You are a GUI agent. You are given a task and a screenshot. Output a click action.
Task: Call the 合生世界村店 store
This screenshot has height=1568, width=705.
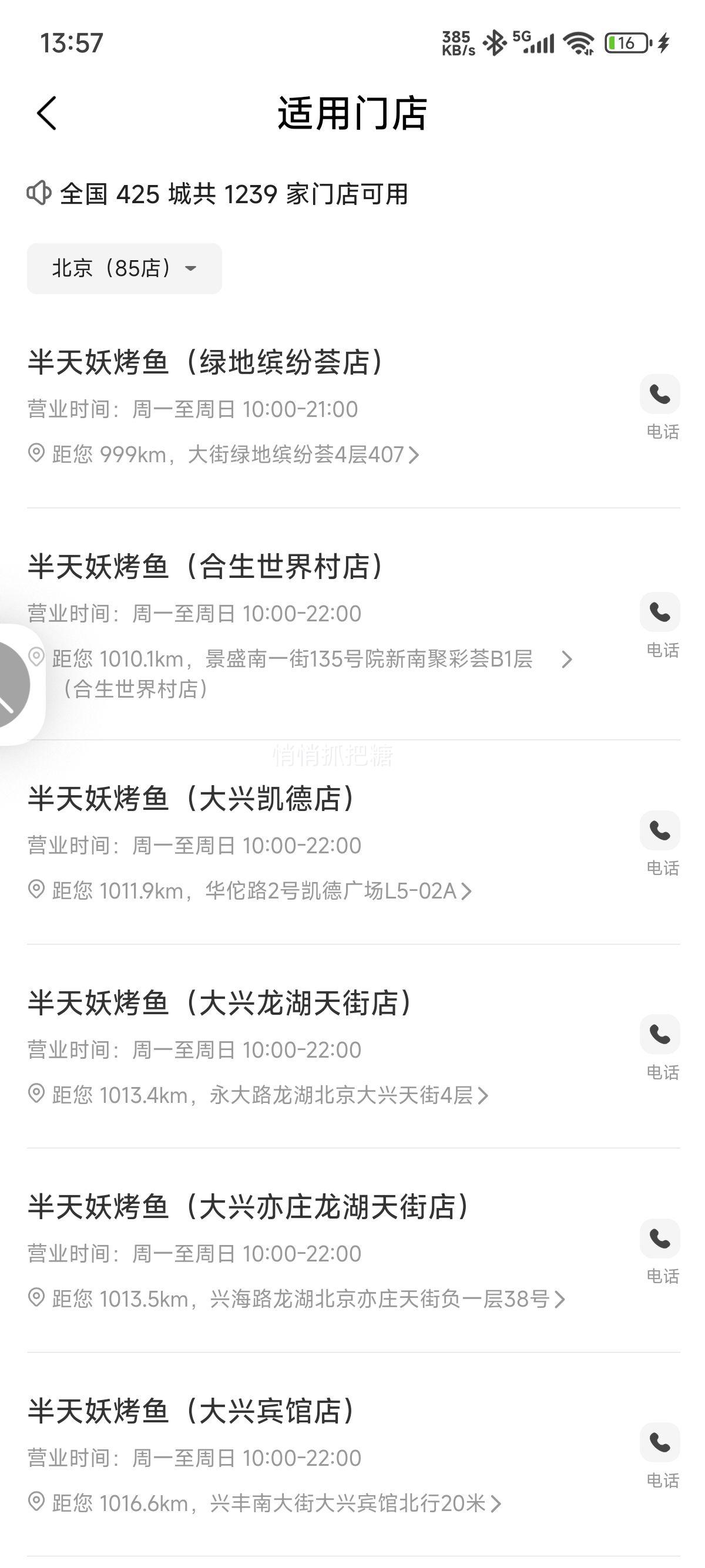point(659,624)
